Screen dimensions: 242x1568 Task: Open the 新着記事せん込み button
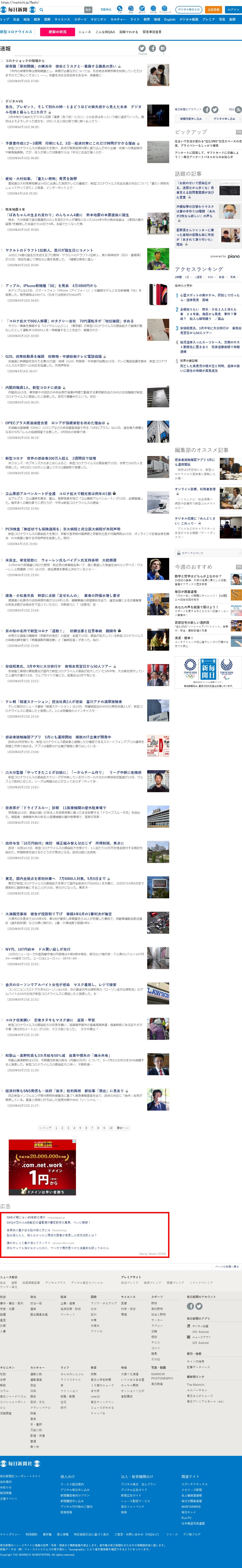point(191,119)
